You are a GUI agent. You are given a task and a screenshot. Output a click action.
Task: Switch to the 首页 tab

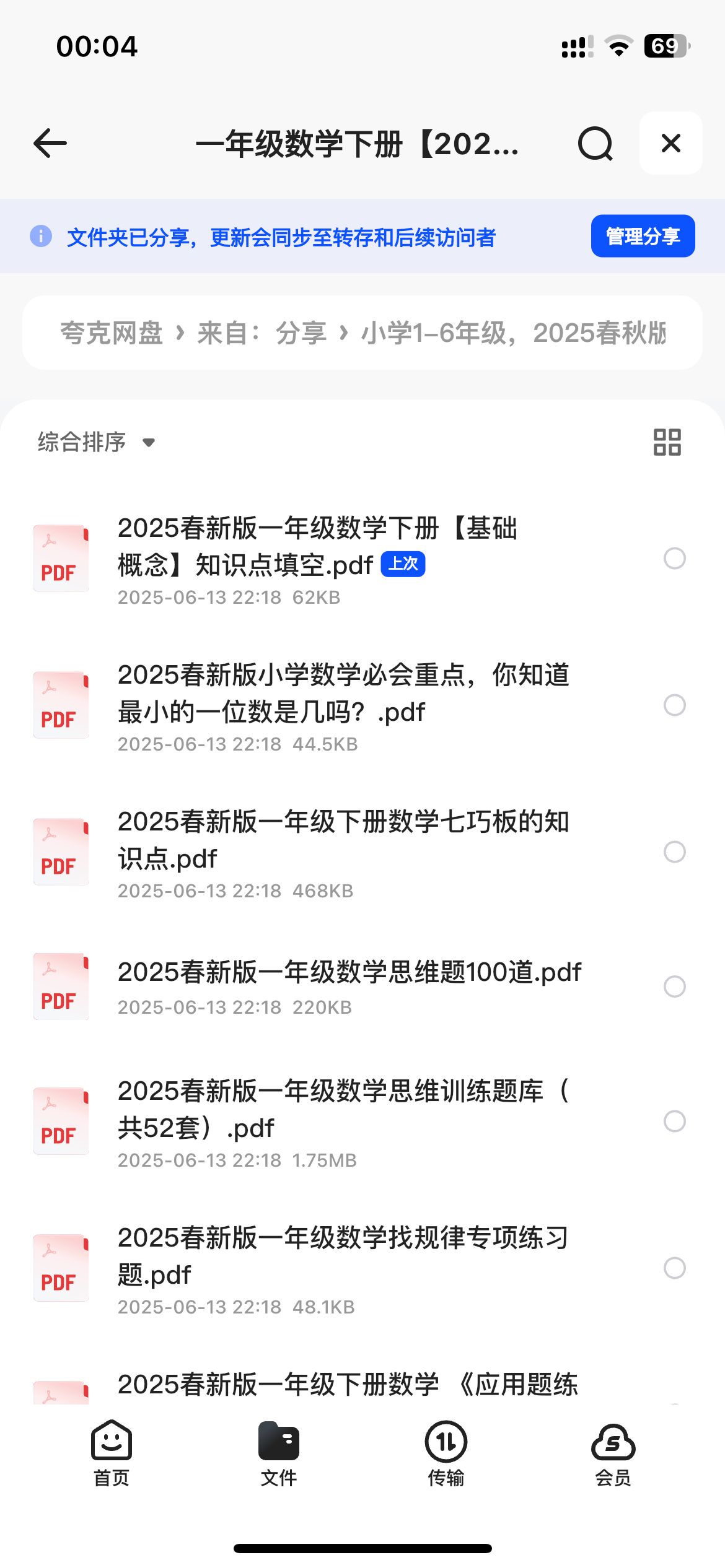click(x=112, y=1453)
